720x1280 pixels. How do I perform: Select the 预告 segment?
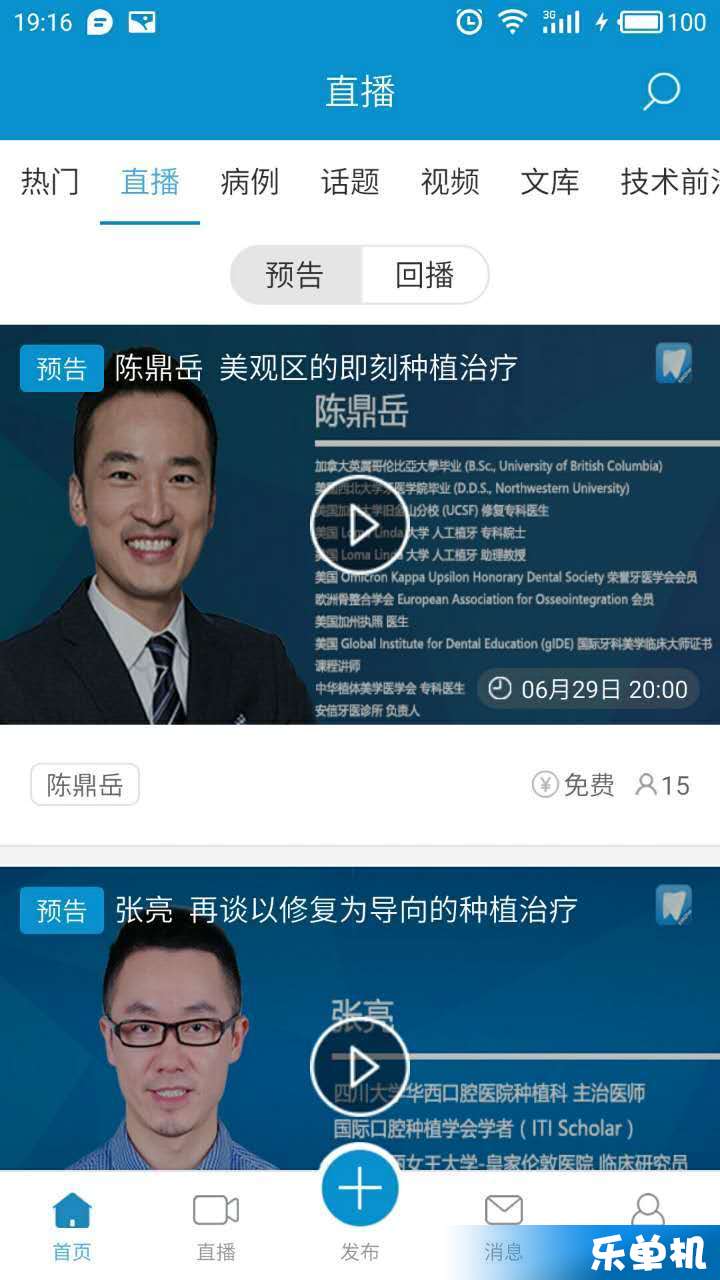[295, 275]
